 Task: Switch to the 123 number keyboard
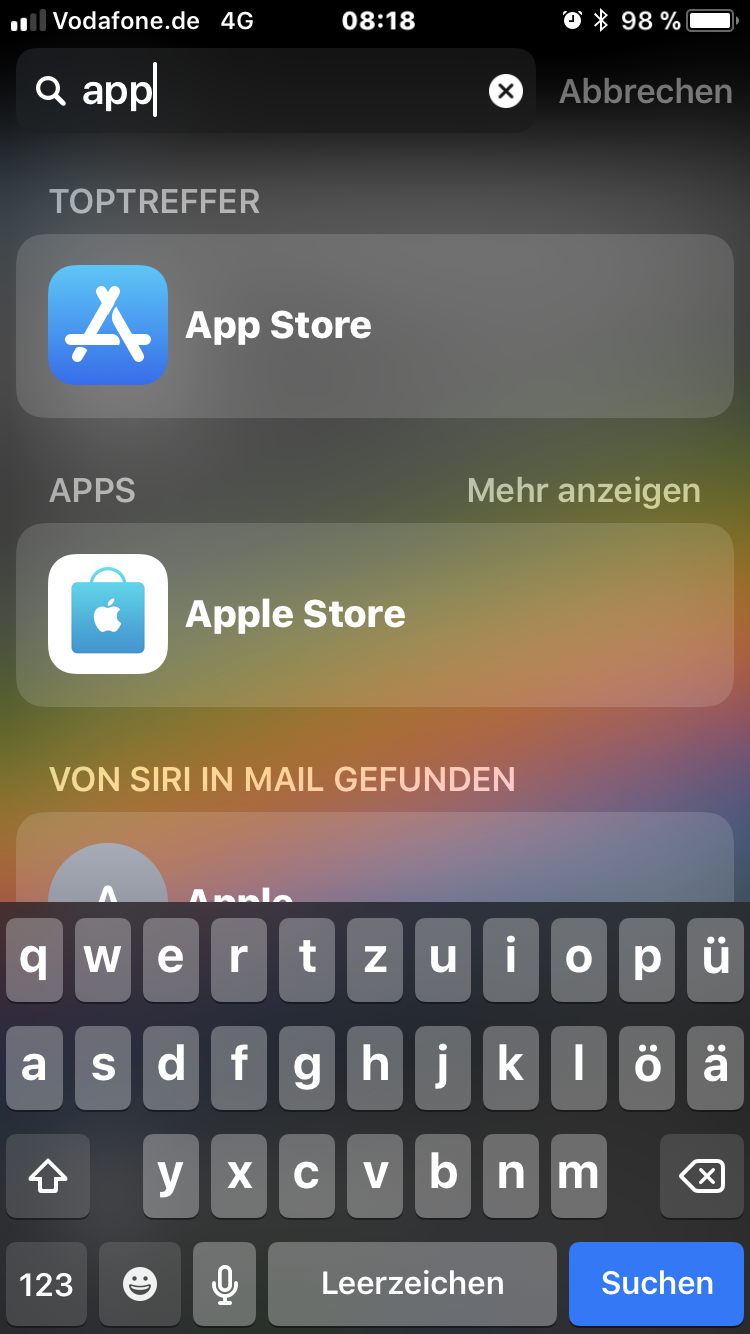tap(47, 1284)
